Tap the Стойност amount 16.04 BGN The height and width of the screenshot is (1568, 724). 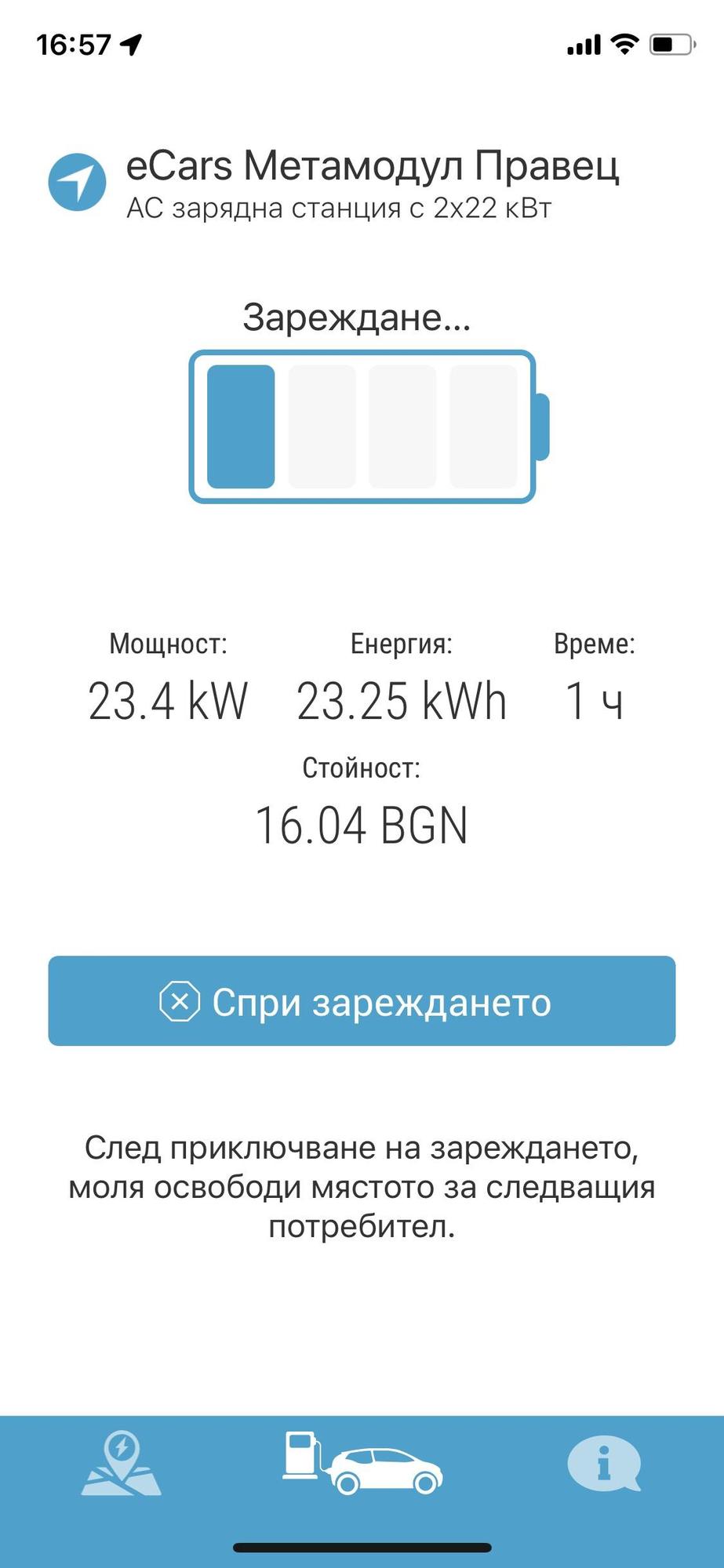363,824
